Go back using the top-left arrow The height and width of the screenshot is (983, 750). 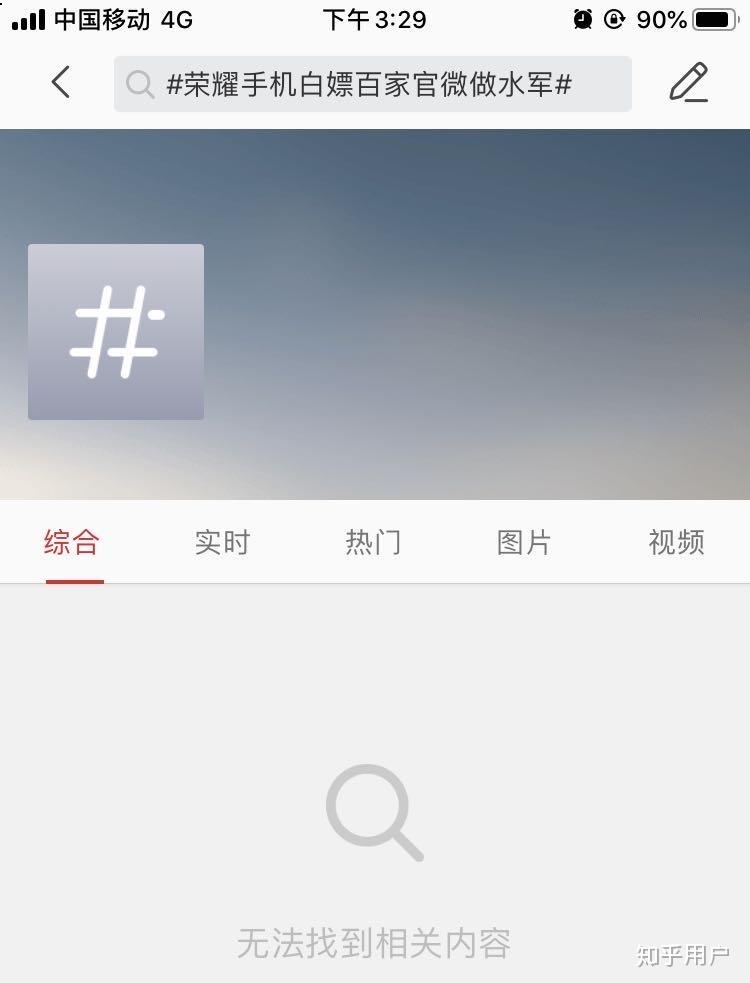(61, 83)
